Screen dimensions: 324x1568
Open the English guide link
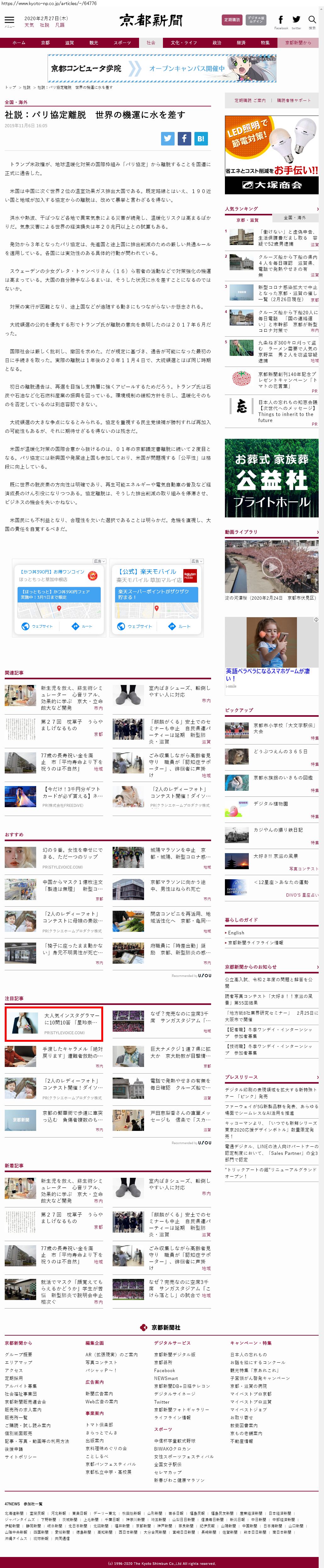point(236,932)
